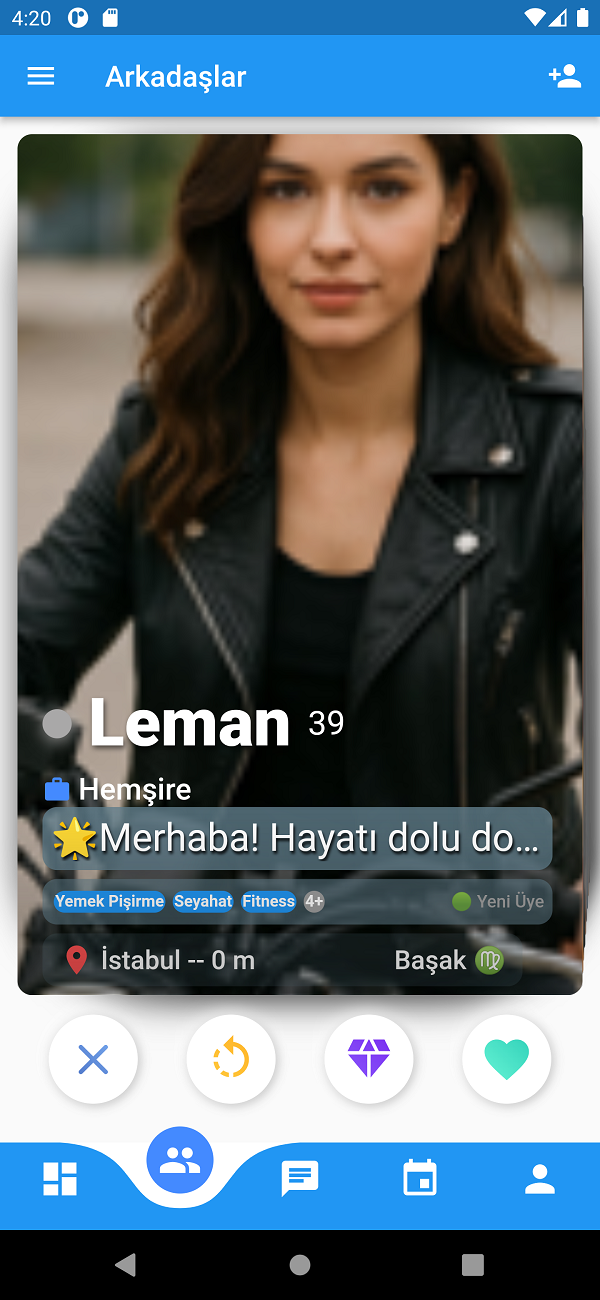The width and height of the screenshot is (600, 1300).
Task: Like Leman with the heart button
Action: click(507, 1059)
